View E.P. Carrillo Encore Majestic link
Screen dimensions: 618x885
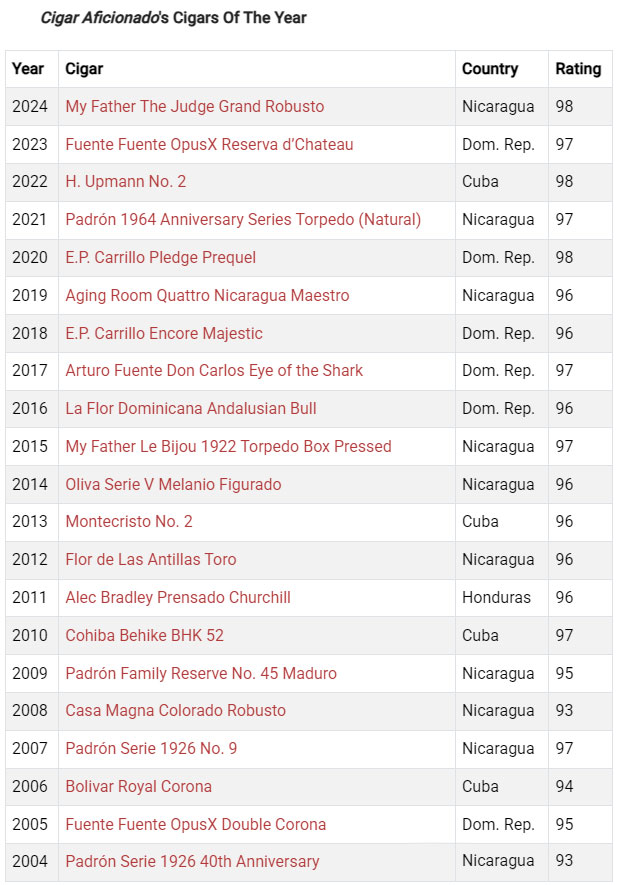(164, 333)
